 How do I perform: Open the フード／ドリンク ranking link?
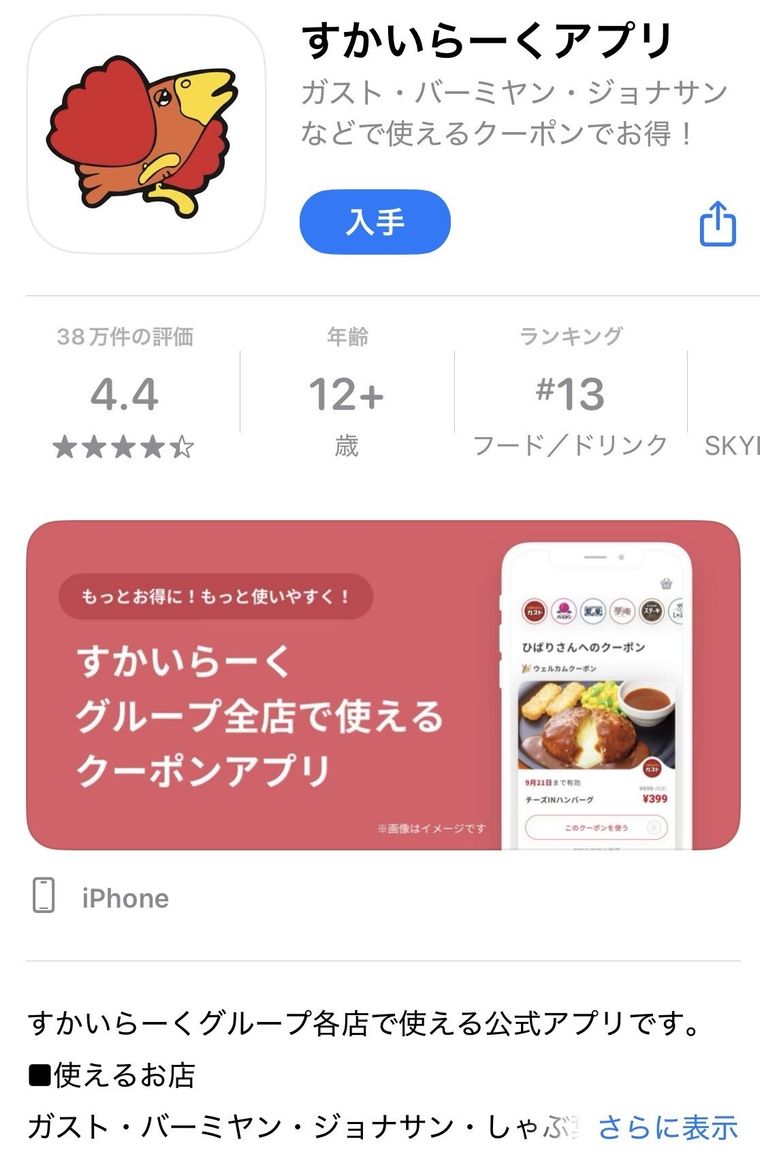[570, 446]
